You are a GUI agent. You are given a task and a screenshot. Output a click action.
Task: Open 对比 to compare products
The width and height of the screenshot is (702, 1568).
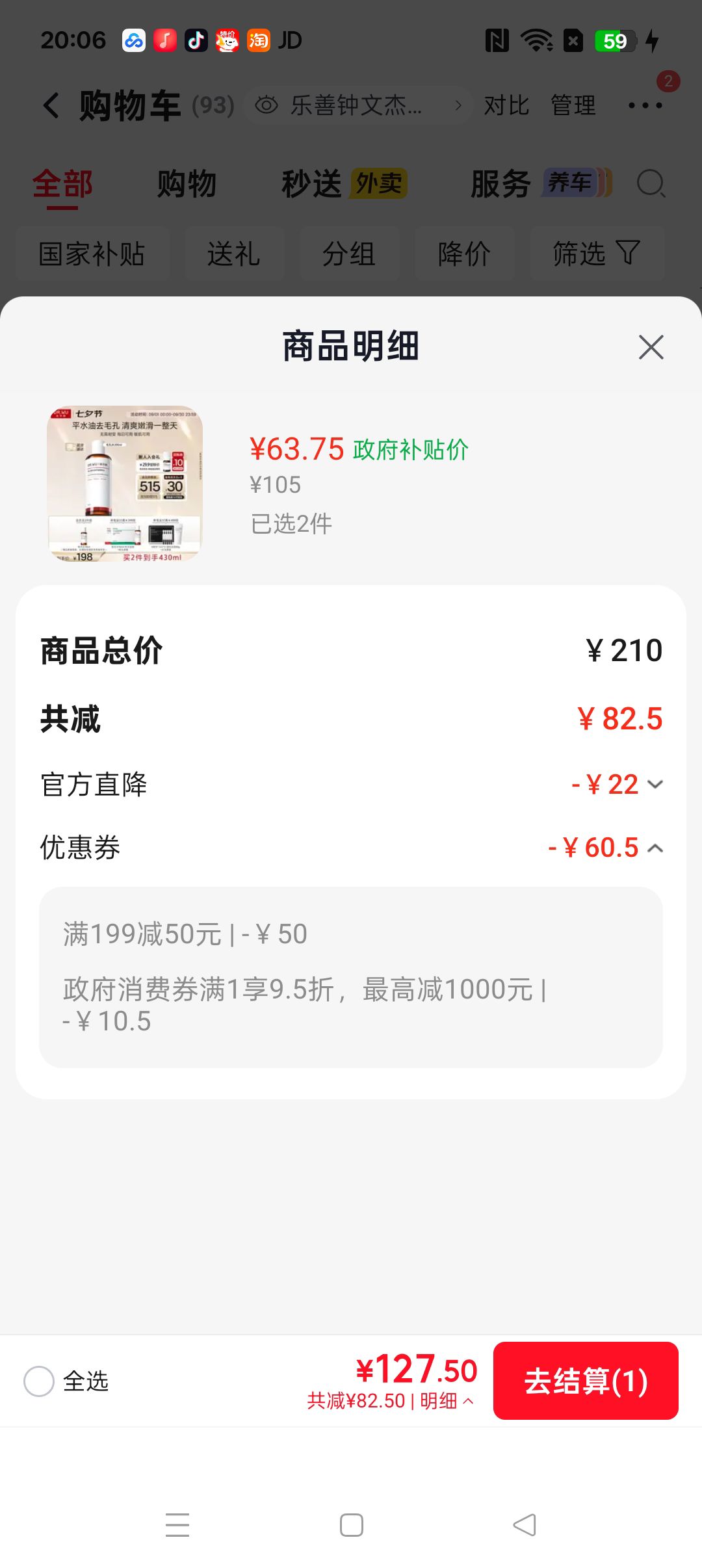[506, 105]
